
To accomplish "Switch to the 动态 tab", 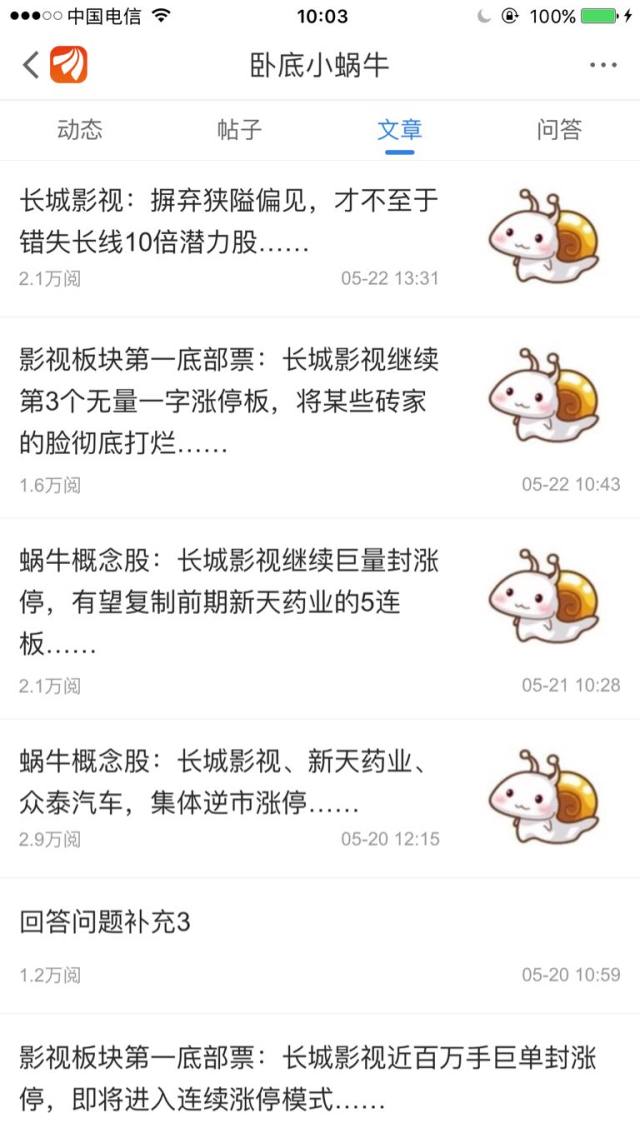I will 80,130.
